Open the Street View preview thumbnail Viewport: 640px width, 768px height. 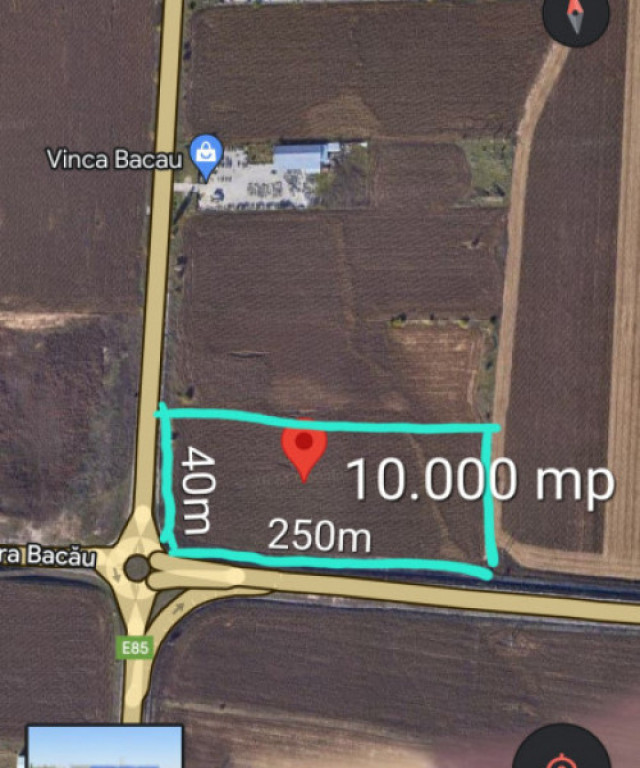(105, 748)
